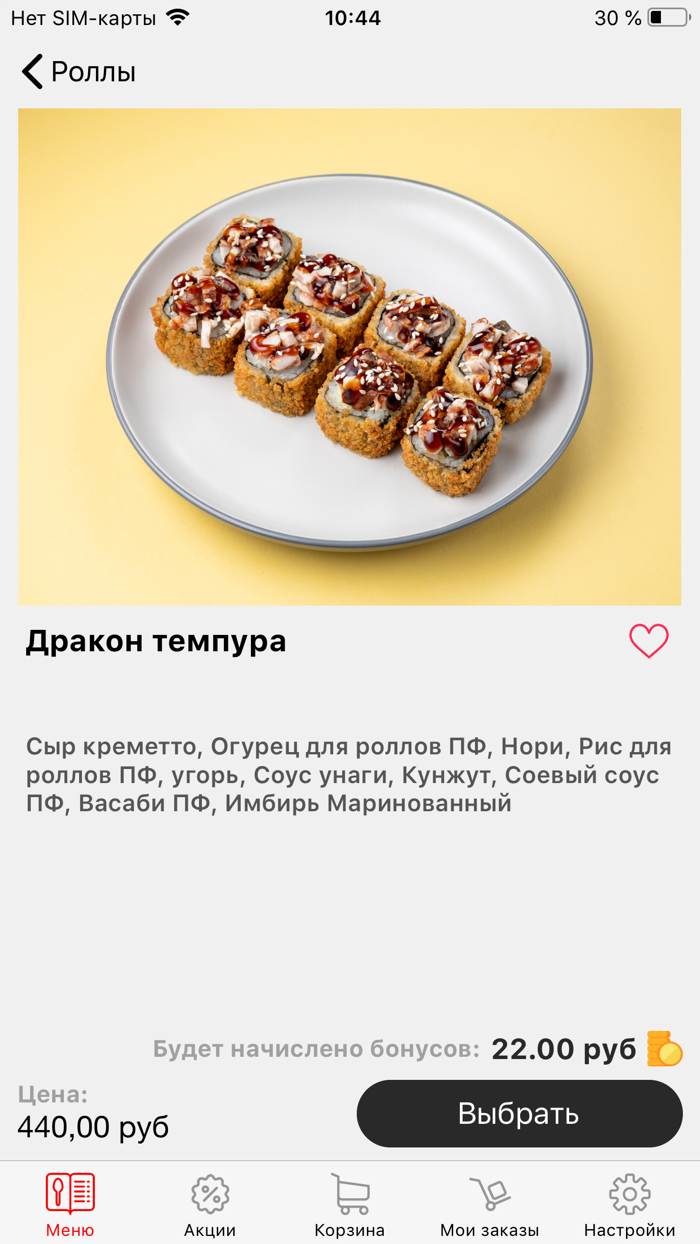Switch to the Акции tab
700x1244 pixels.
click(x=210, y=1204)
